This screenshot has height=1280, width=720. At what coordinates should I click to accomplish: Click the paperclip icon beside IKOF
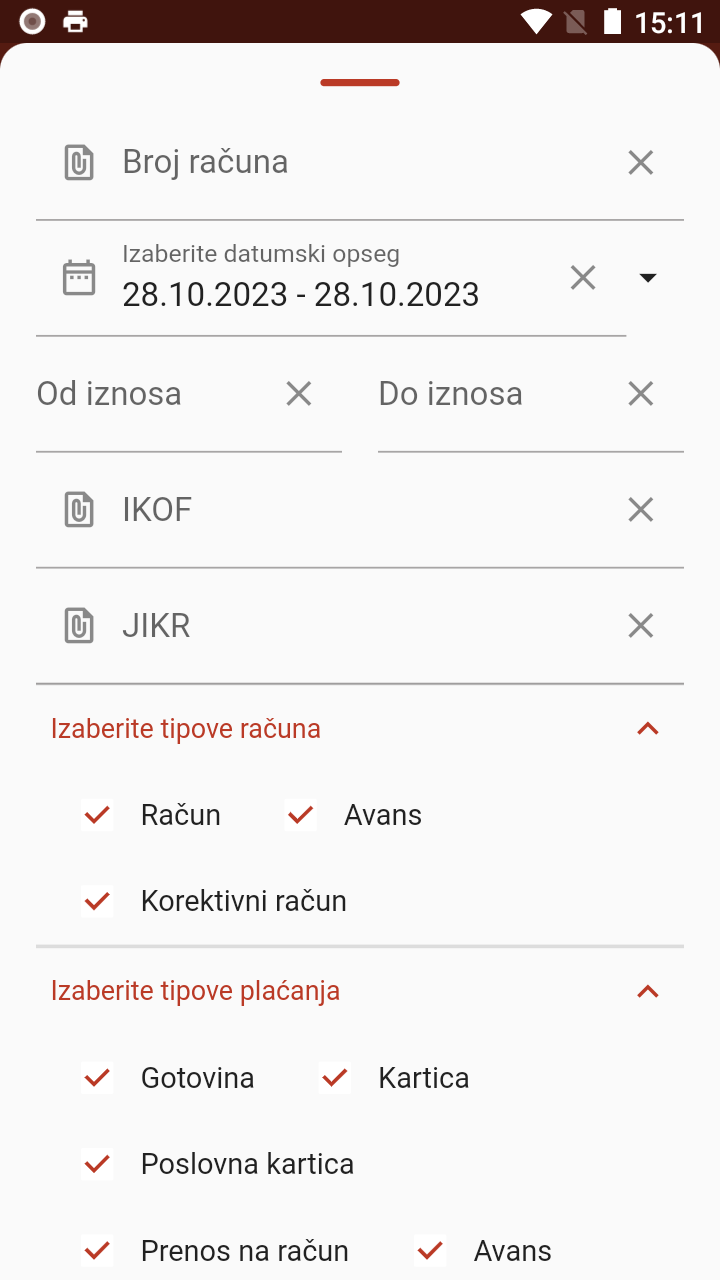coord(79,509)
